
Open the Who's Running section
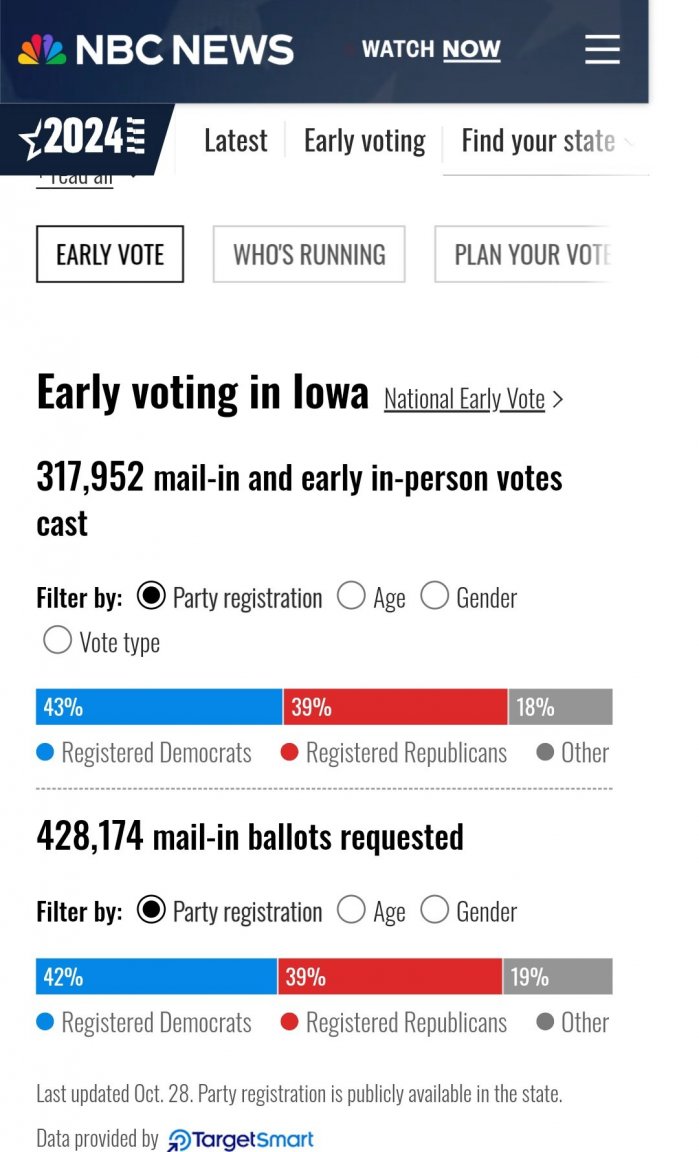[309, 254]
